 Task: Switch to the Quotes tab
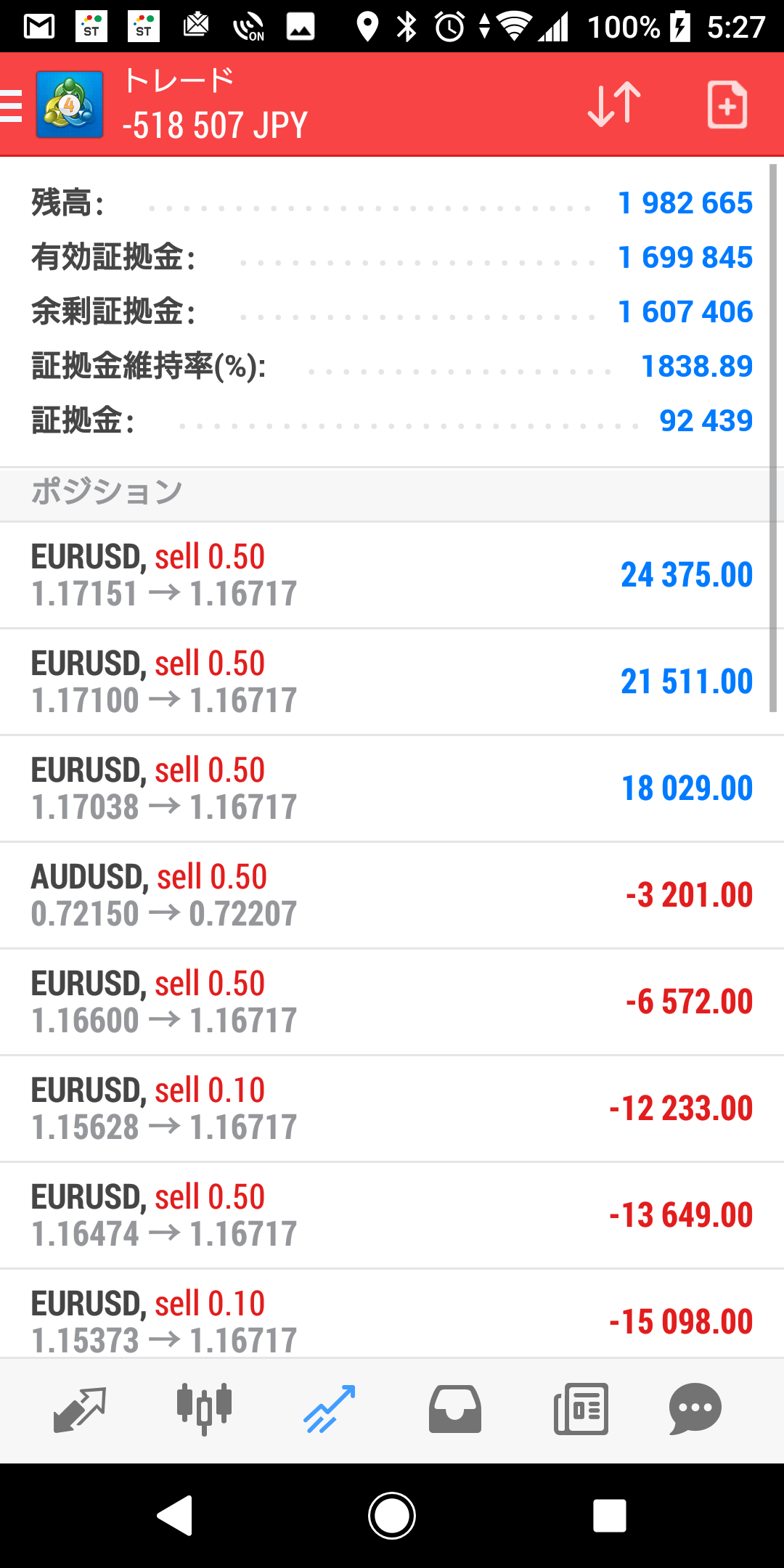coord(80,1410)
